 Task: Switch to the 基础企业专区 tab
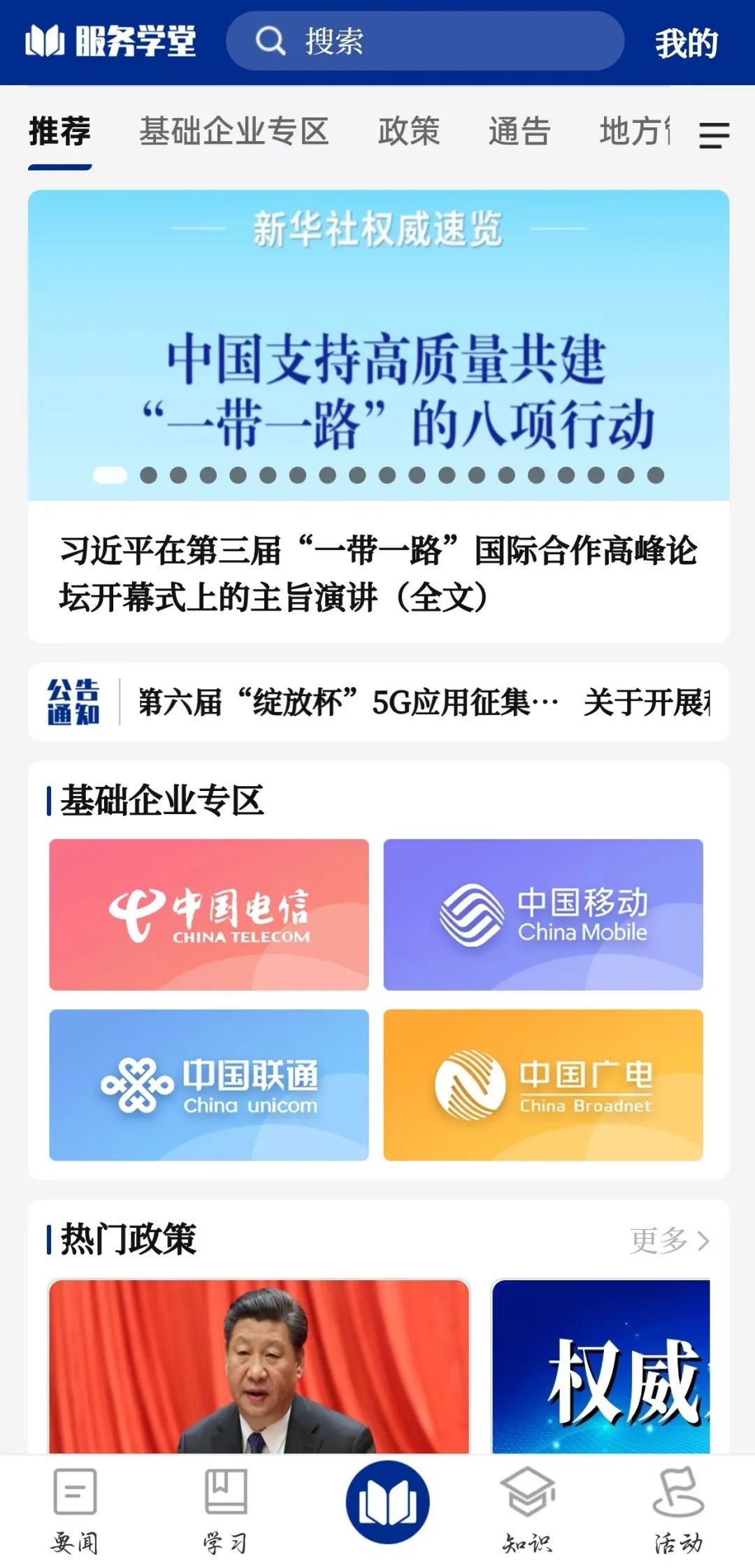coord(233,131)
